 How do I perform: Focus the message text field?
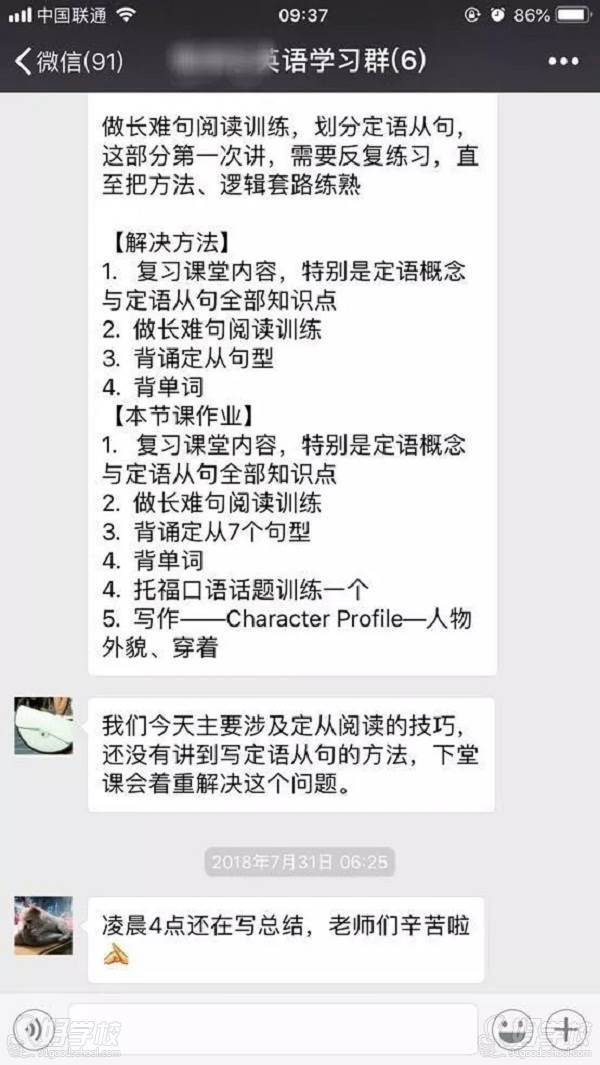coord(270,1029)
